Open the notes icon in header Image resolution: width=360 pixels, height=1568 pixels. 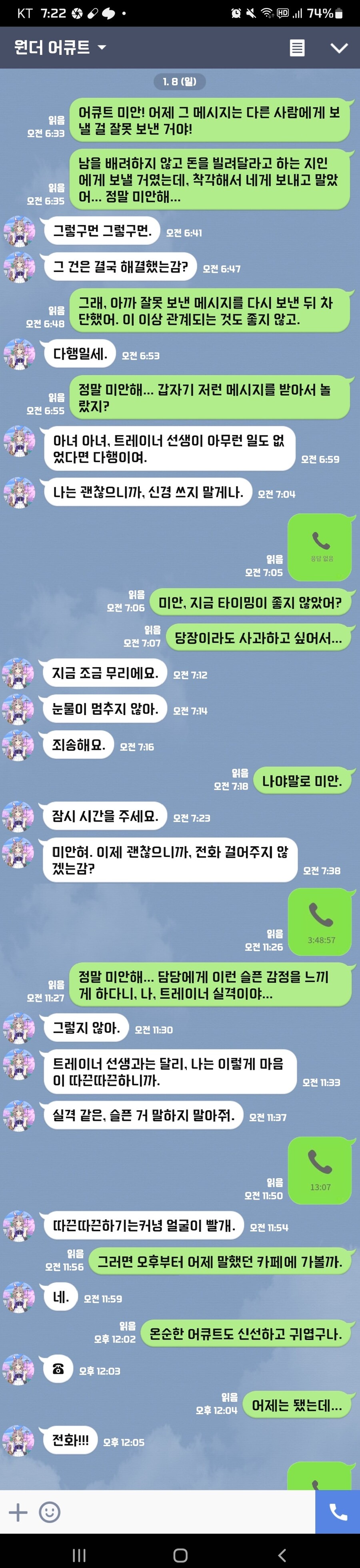[297, 48]
